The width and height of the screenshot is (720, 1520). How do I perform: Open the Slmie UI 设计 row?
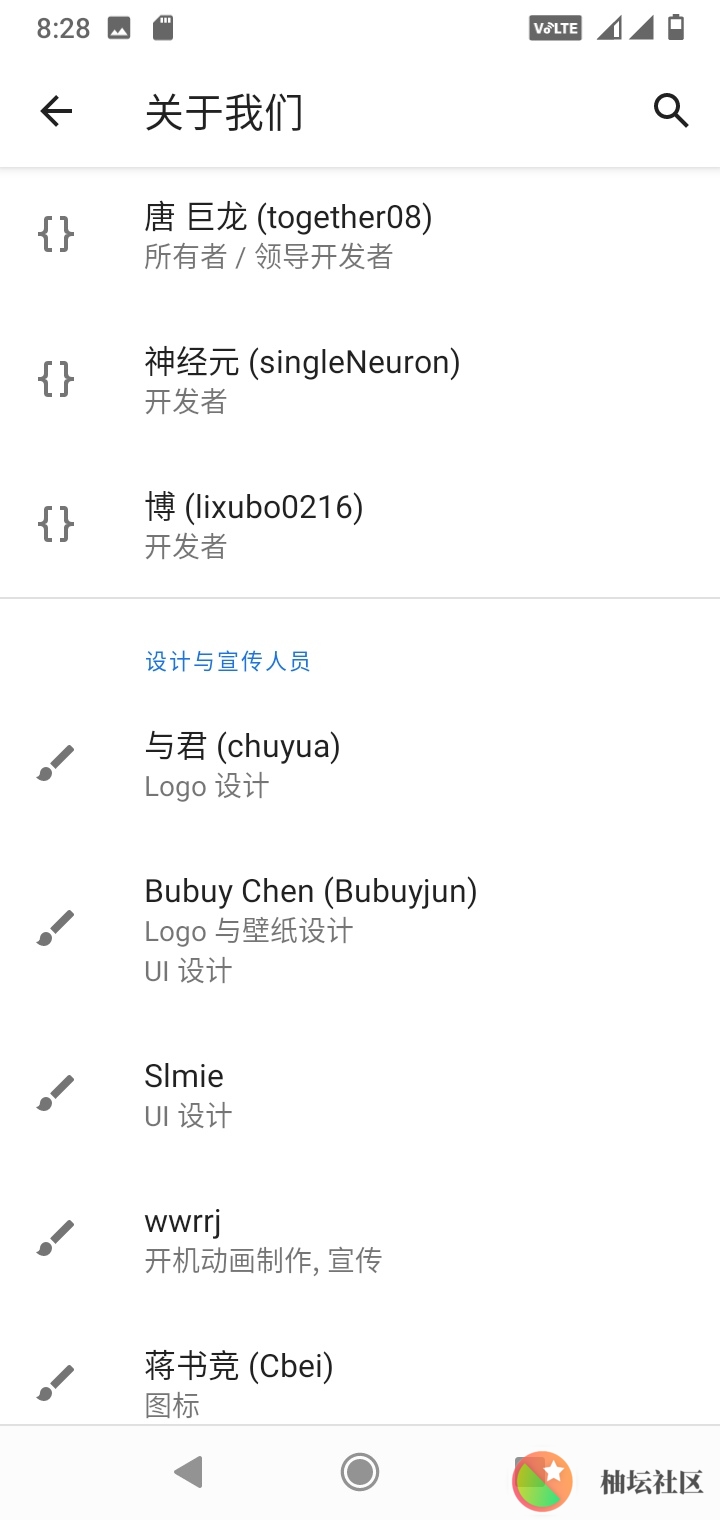click(x=360, y=1095)
